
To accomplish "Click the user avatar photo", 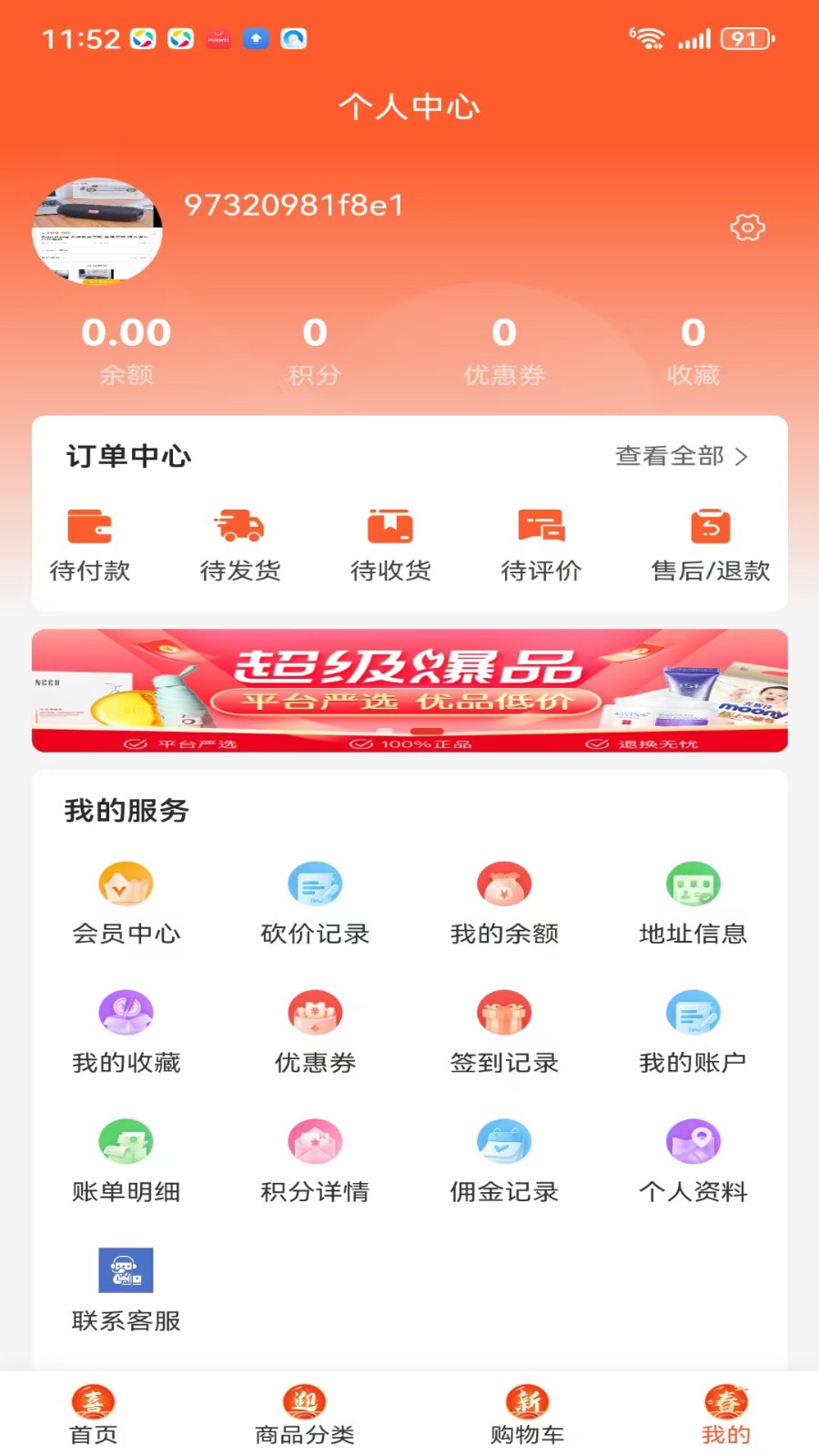I will tap(96, 230).
